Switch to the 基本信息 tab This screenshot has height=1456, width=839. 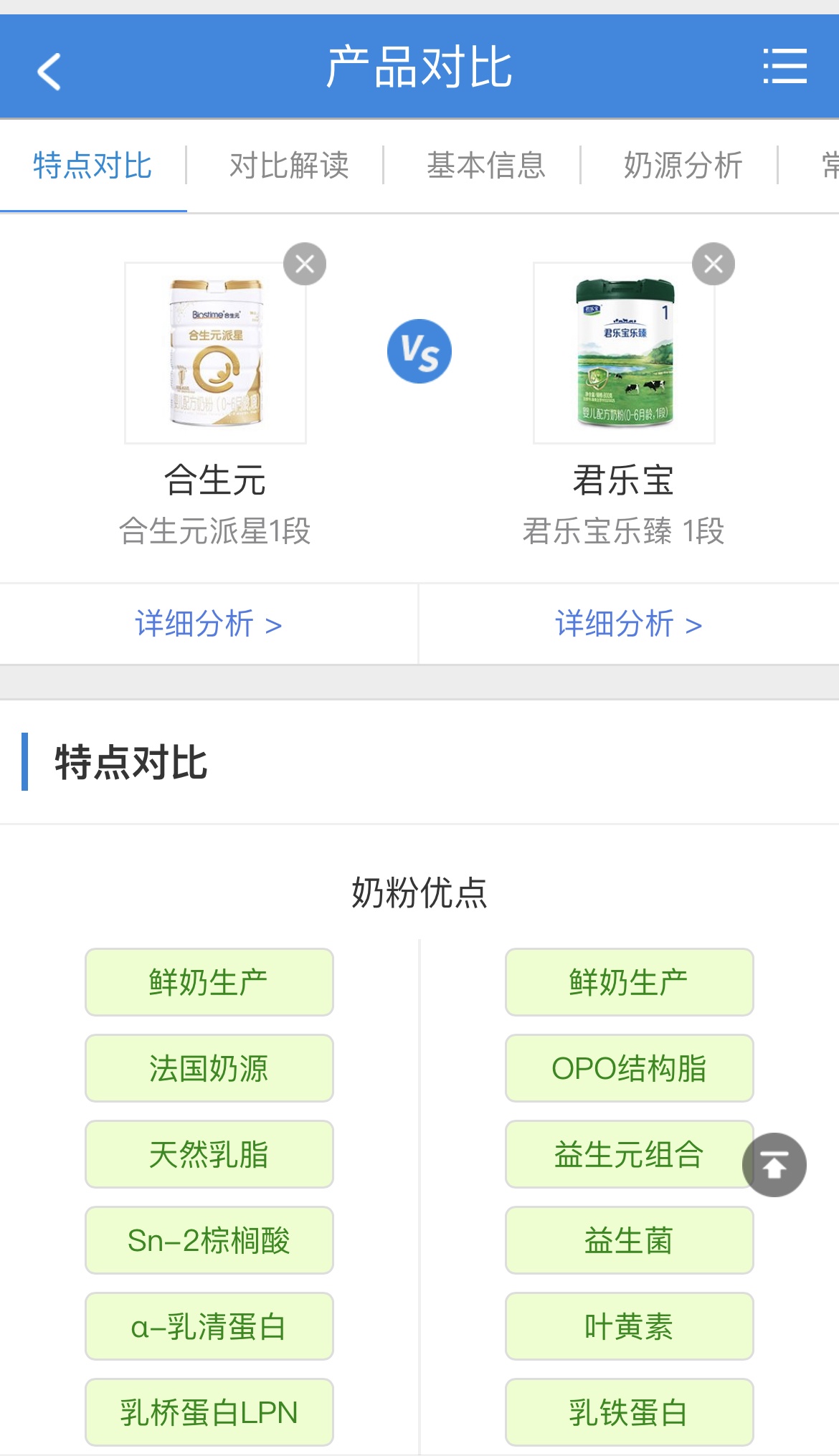[486, 166]
